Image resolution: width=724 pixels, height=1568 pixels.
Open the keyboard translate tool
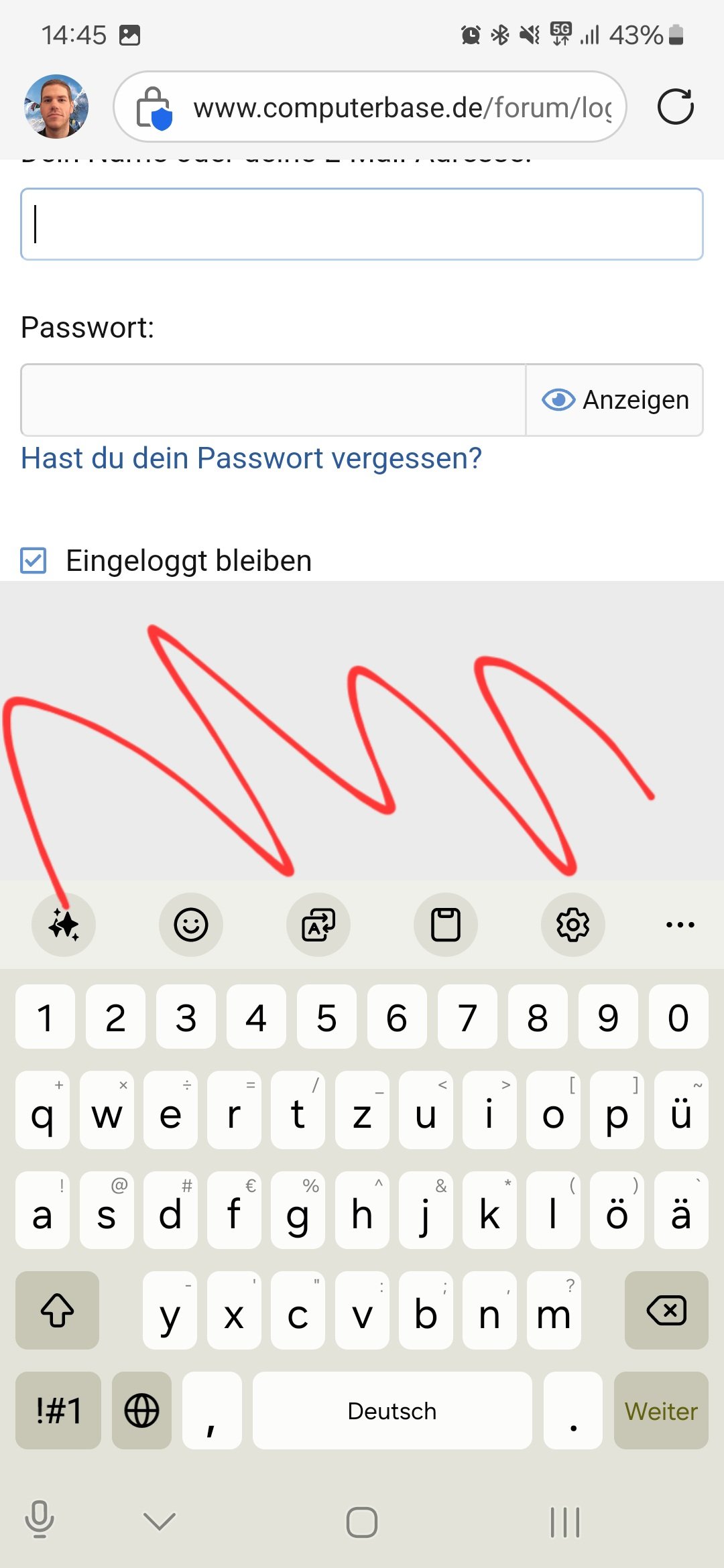coord(318,925)
